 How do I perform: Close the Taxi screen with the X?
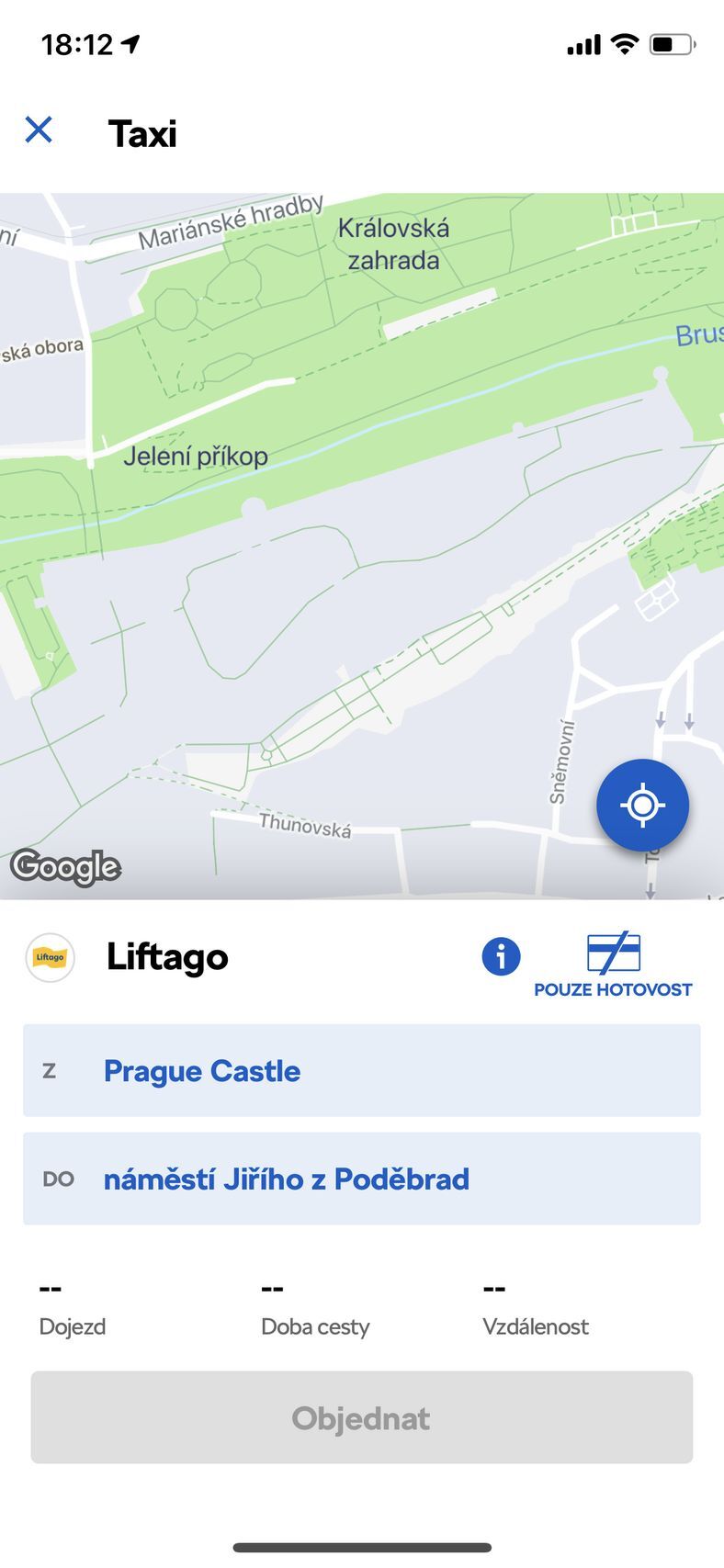tap(39, 130)
